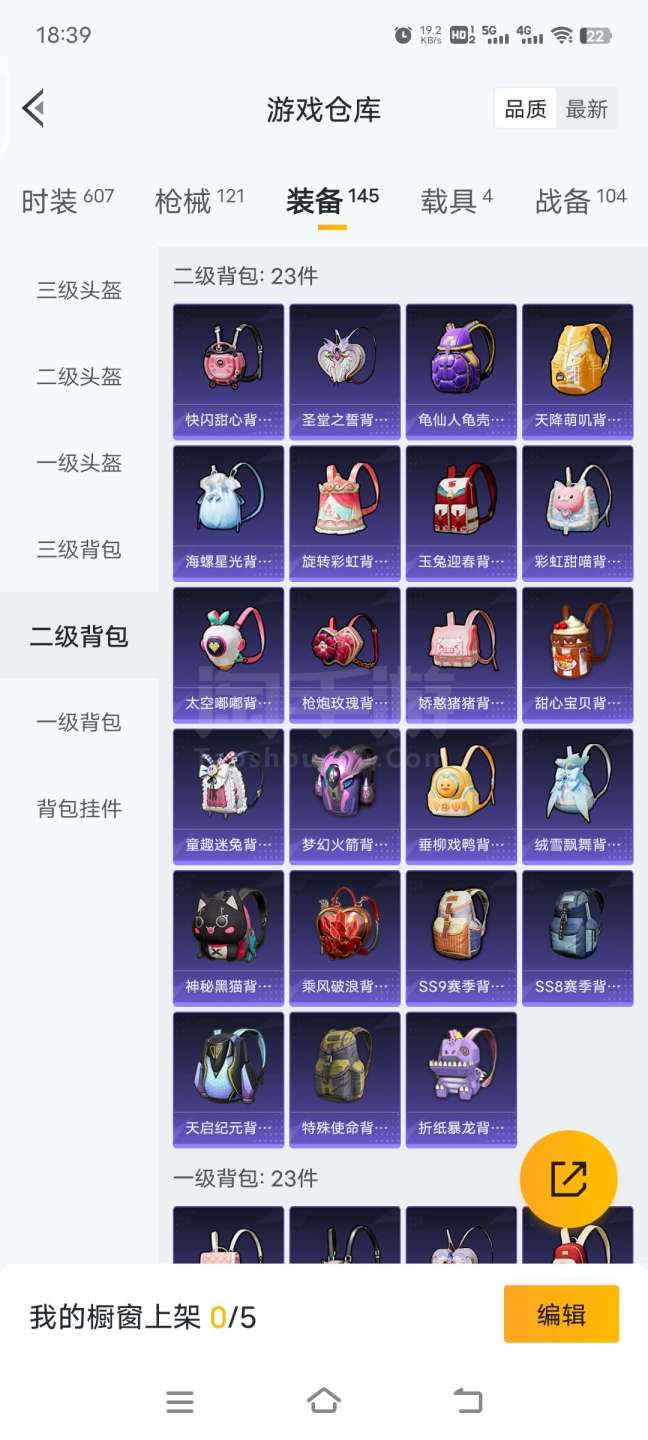
Task: Open the 神秘黑猫 backpack item
Action: click(229, 937)
